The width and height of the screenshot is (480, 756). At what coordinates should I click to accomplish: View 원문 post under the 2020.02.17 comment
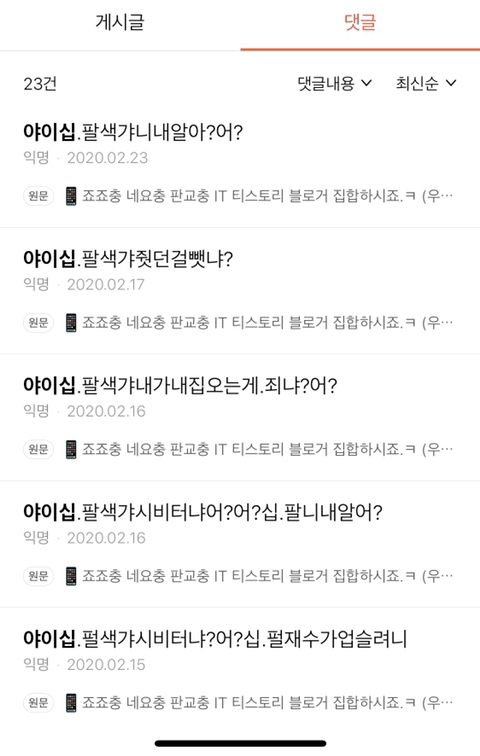pos(38,323)
